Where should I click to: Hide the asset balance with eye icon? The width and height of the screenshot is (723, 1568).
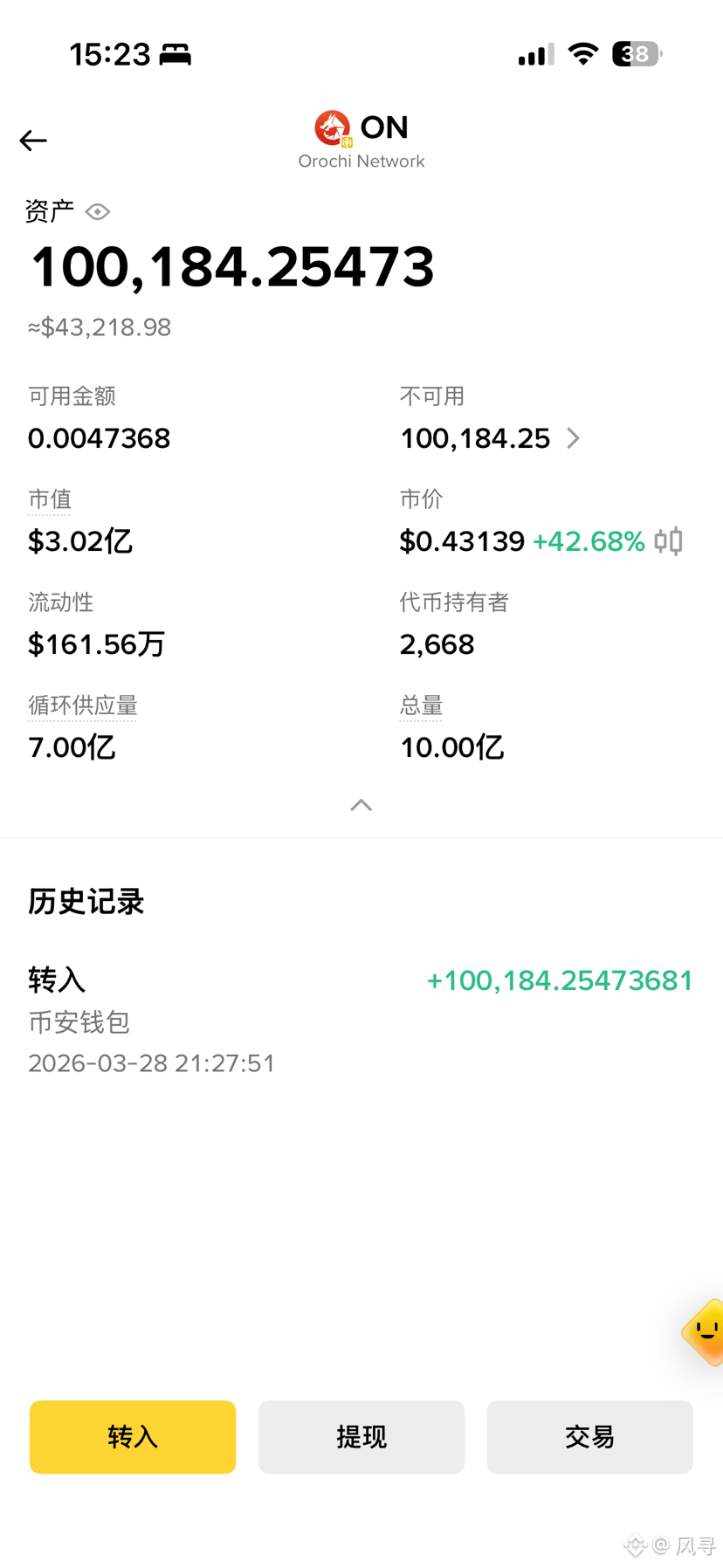point(98,212)
